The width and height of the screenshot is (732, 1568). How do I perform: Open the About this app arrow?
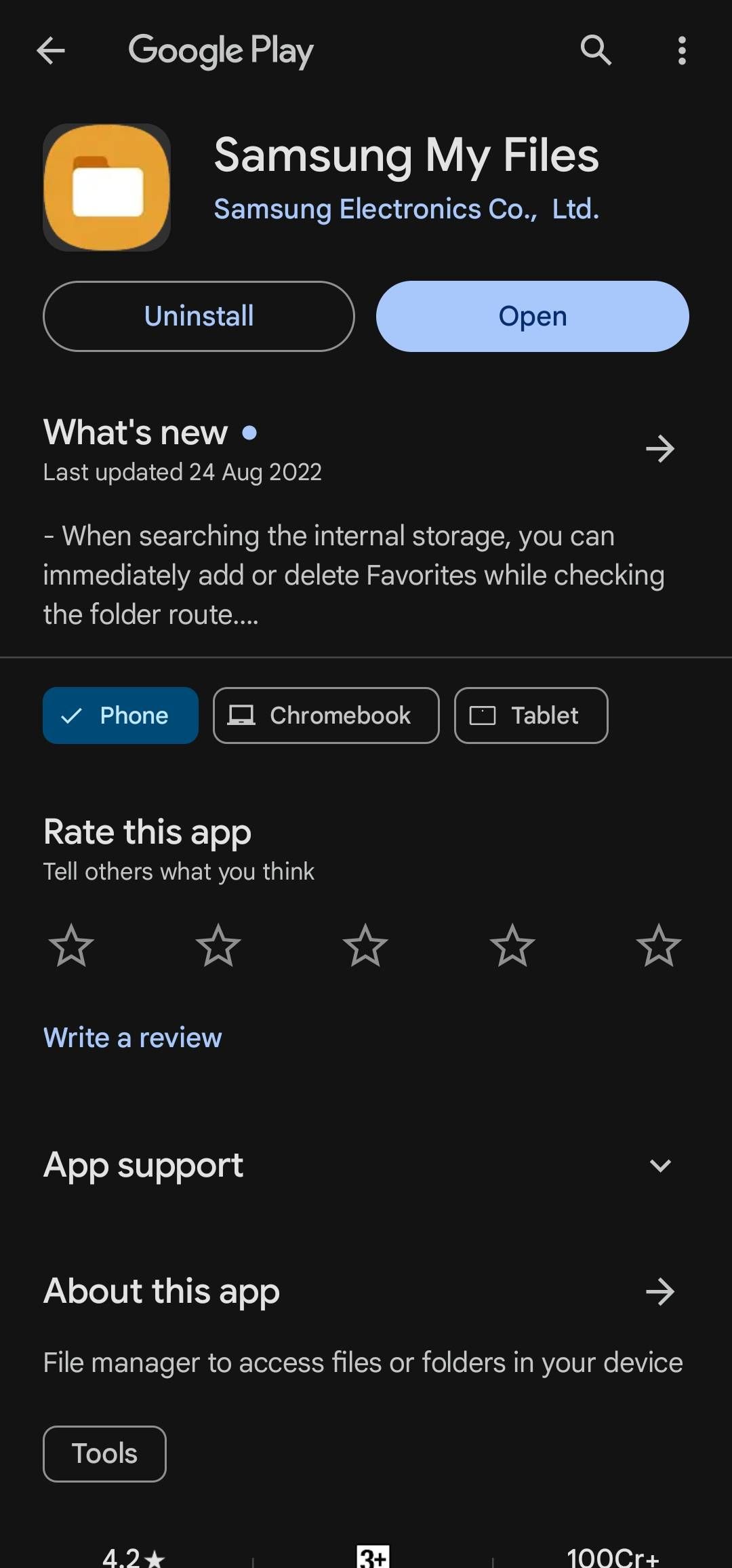click(659, 1291)
